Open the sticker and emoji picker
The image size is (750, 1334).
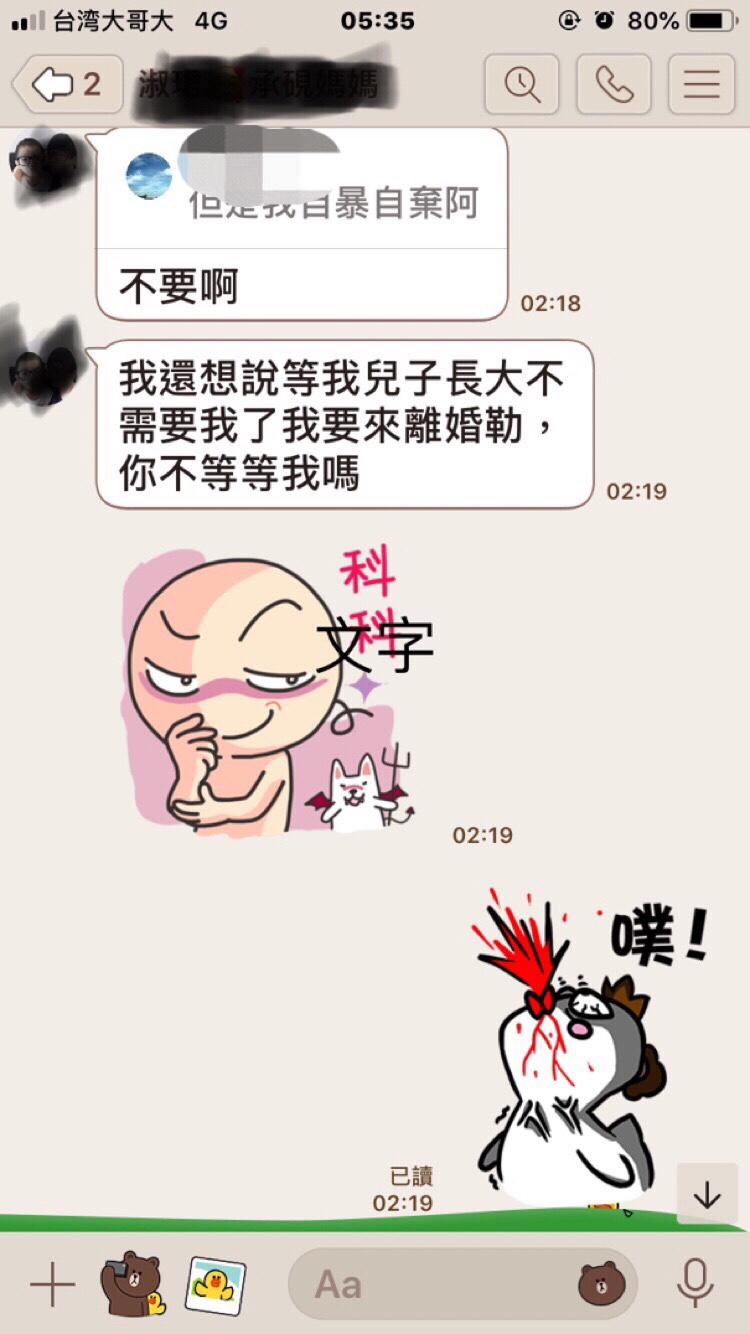click(601, 1284)
